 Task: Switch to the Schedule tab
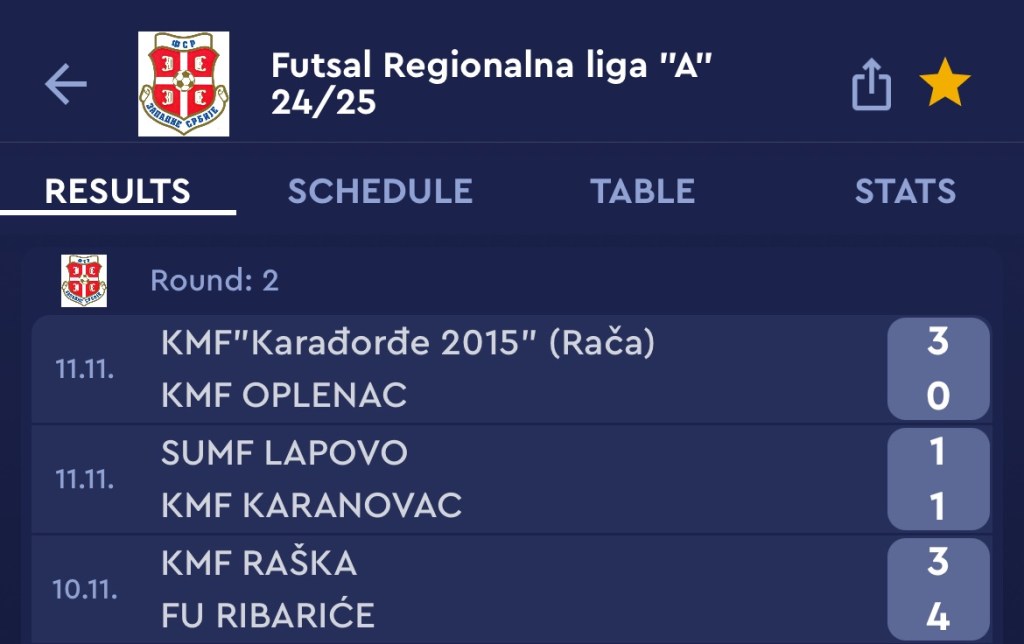click(x=380, y=191)
